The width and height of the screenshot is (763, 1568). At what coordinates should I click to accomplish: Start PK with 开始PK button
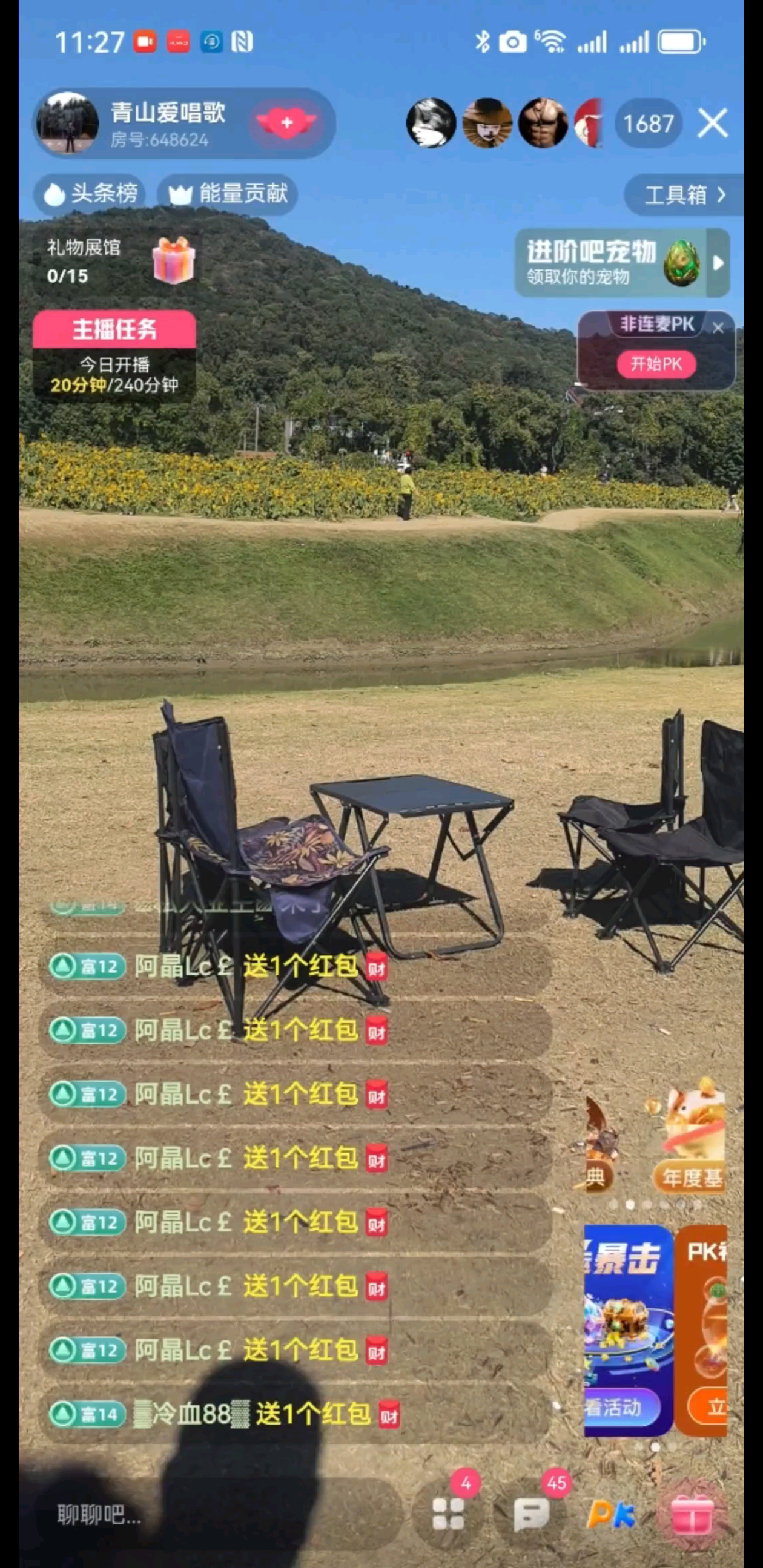pos(656,364)
